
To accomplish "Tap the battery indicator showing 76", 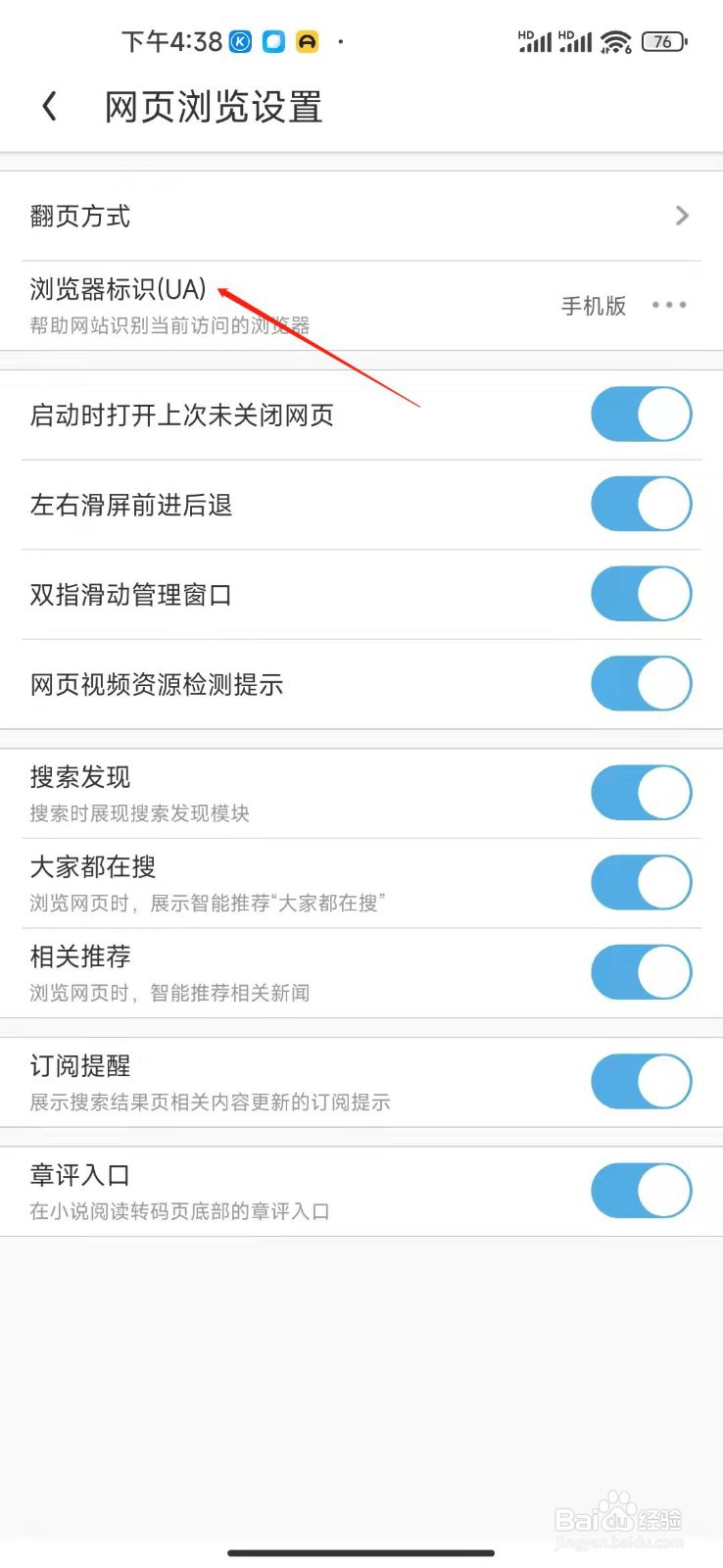I will [x=662, y=41].
